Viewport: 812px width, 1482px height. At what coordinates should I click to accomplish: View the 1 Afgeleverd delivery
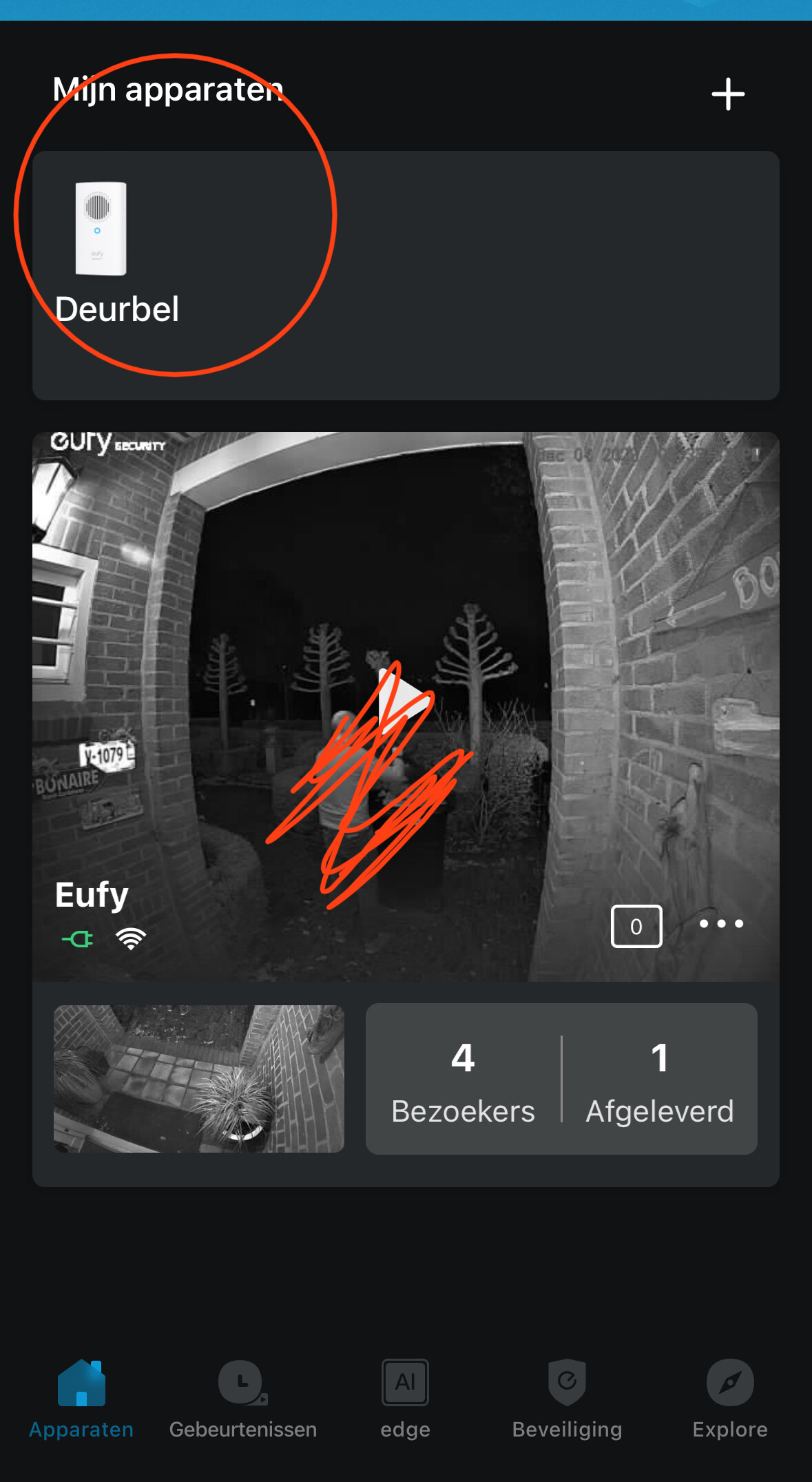click(x=659, y=1080)
